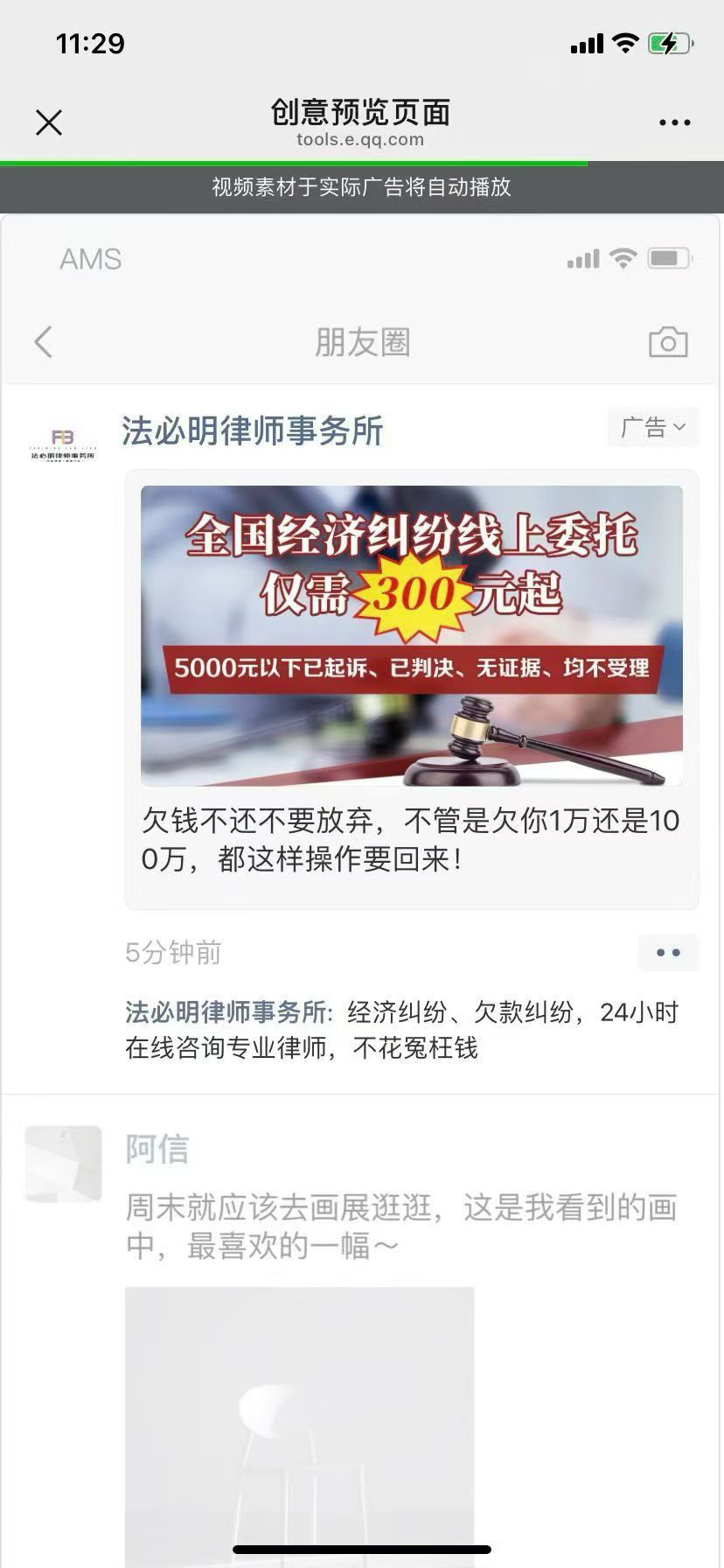Expand the 广告 dropdown on the ad

pos(653,428)
